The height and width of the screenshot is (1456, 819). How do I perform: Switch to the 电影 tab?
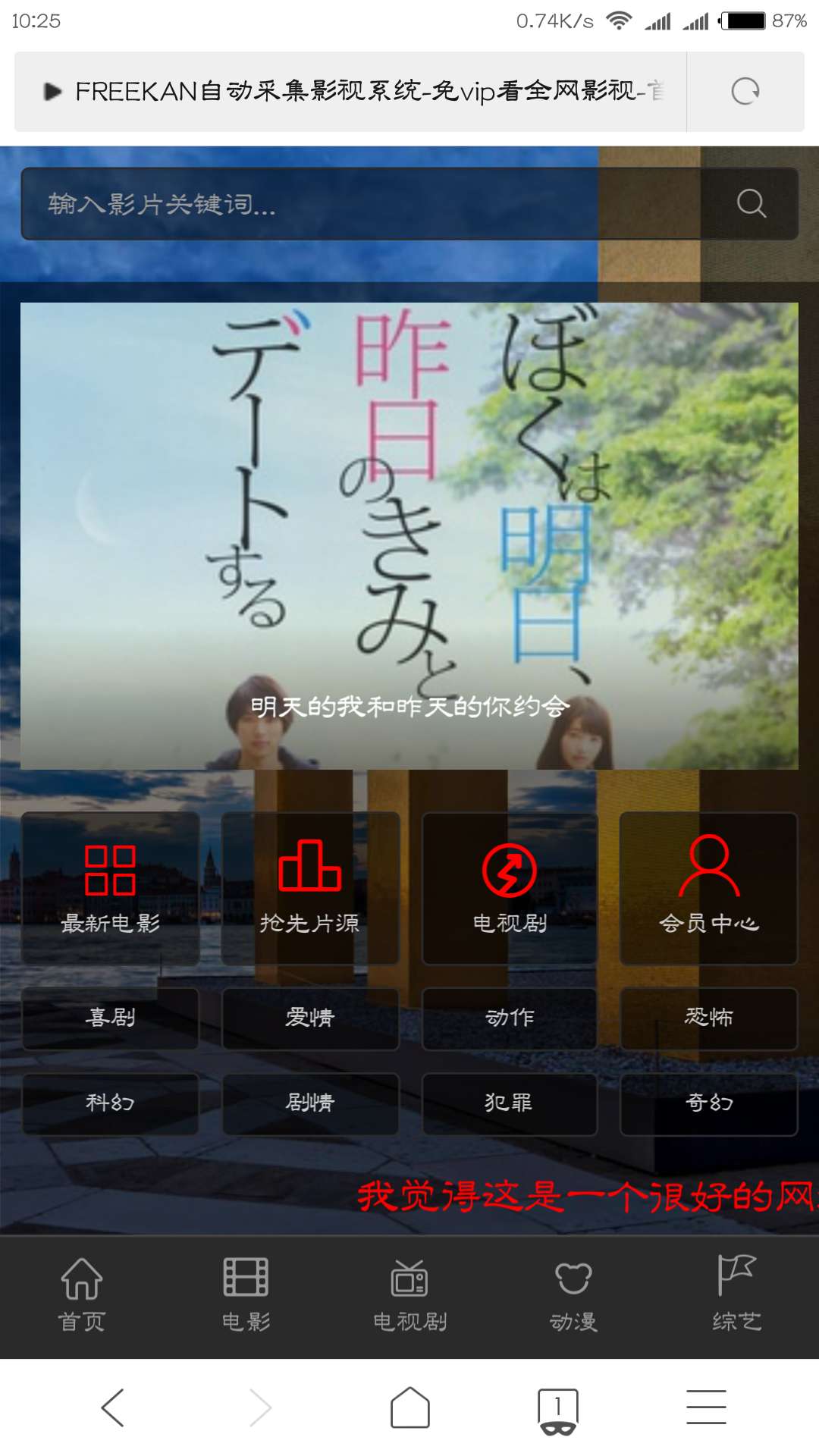click(x=246, y=1294)
